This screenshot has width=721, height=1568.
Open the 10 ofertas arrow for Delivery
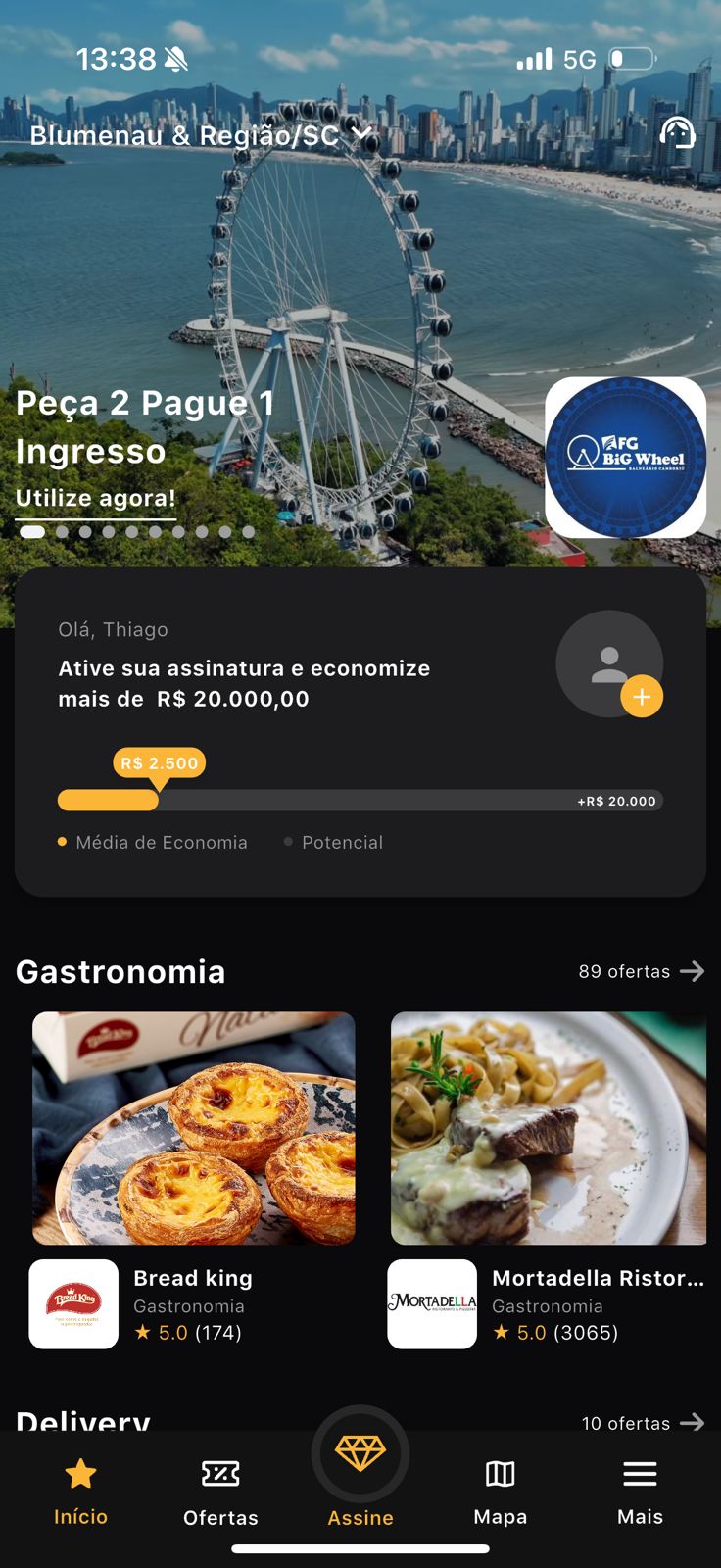click(x=693, y=1423)
